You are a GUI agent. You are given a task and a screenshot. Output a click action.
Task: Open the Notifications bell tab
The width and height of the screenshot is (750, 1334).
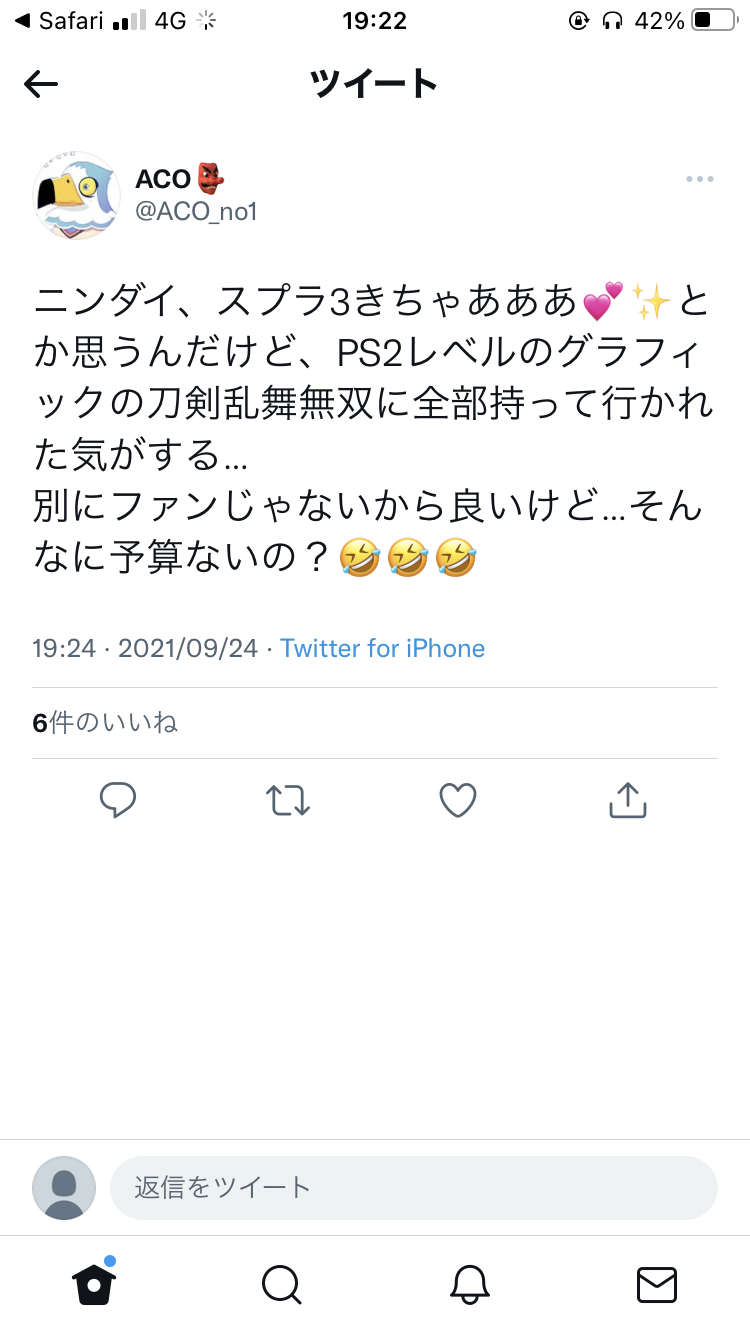[x=469, y=1284]
